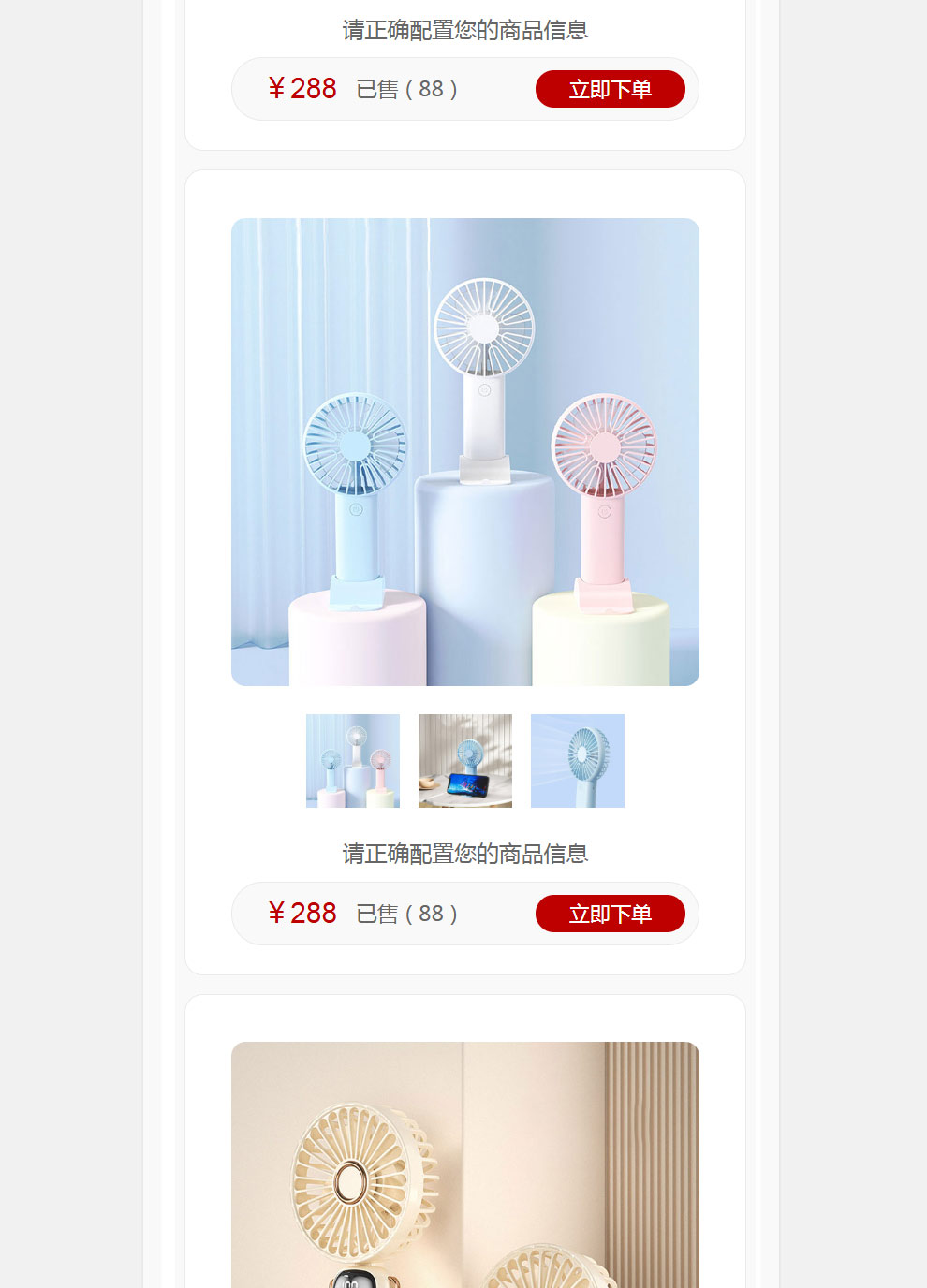Open the beige fan product image

(464, 1164)
